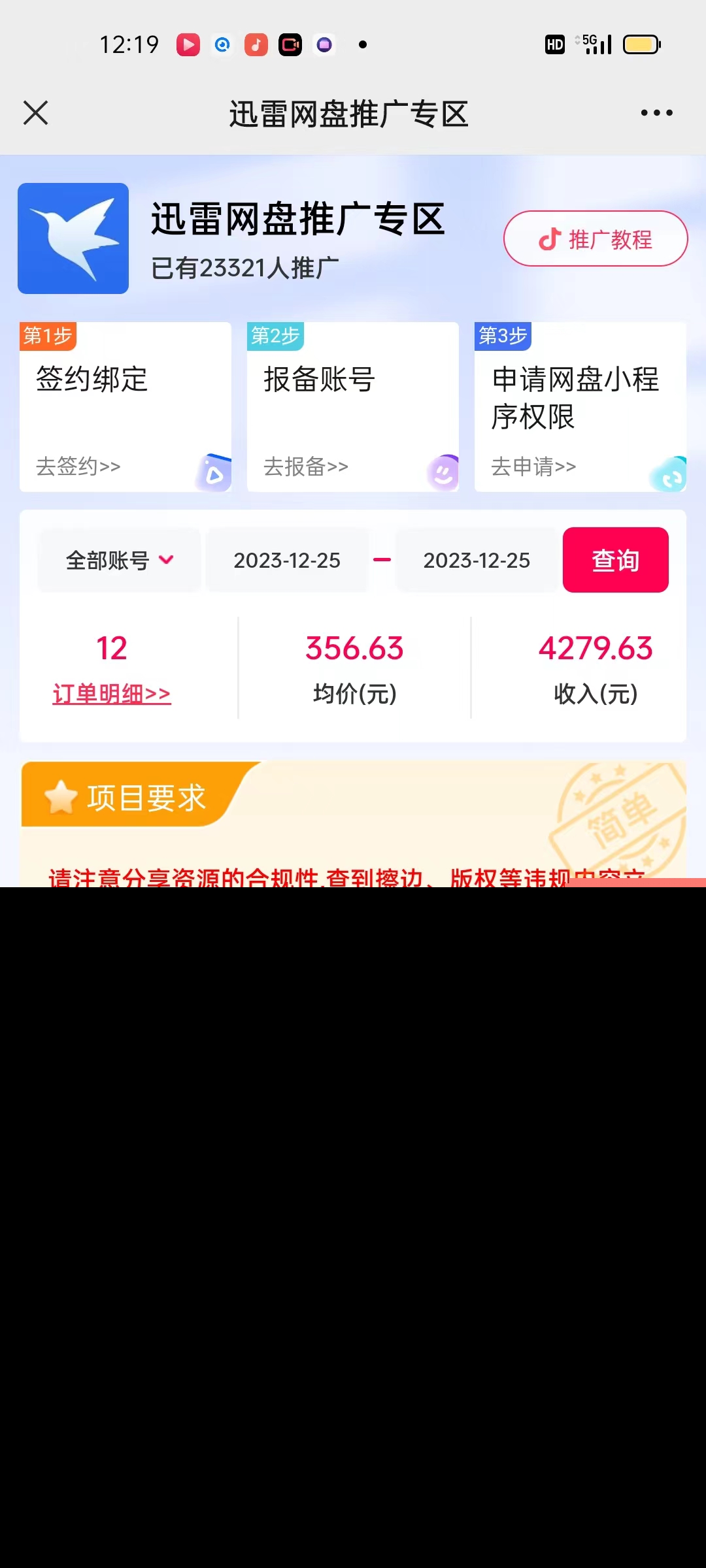Open step 2 报备账号 card
The width and height of the screenshot is (706, 1568).
coord(353,407)
